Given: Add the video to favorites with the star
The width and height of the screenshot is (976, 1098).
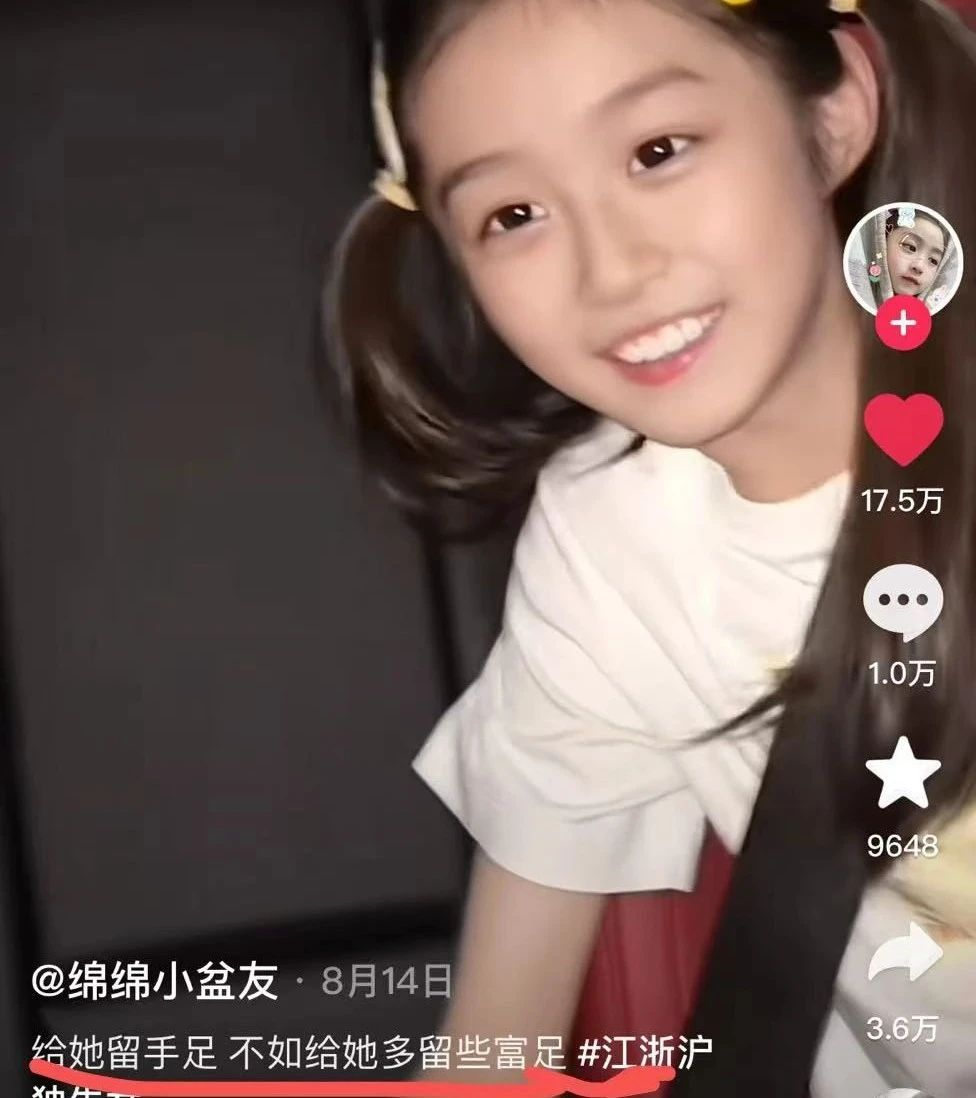Looking at the screenshot, I should click(x=903, y=774).
